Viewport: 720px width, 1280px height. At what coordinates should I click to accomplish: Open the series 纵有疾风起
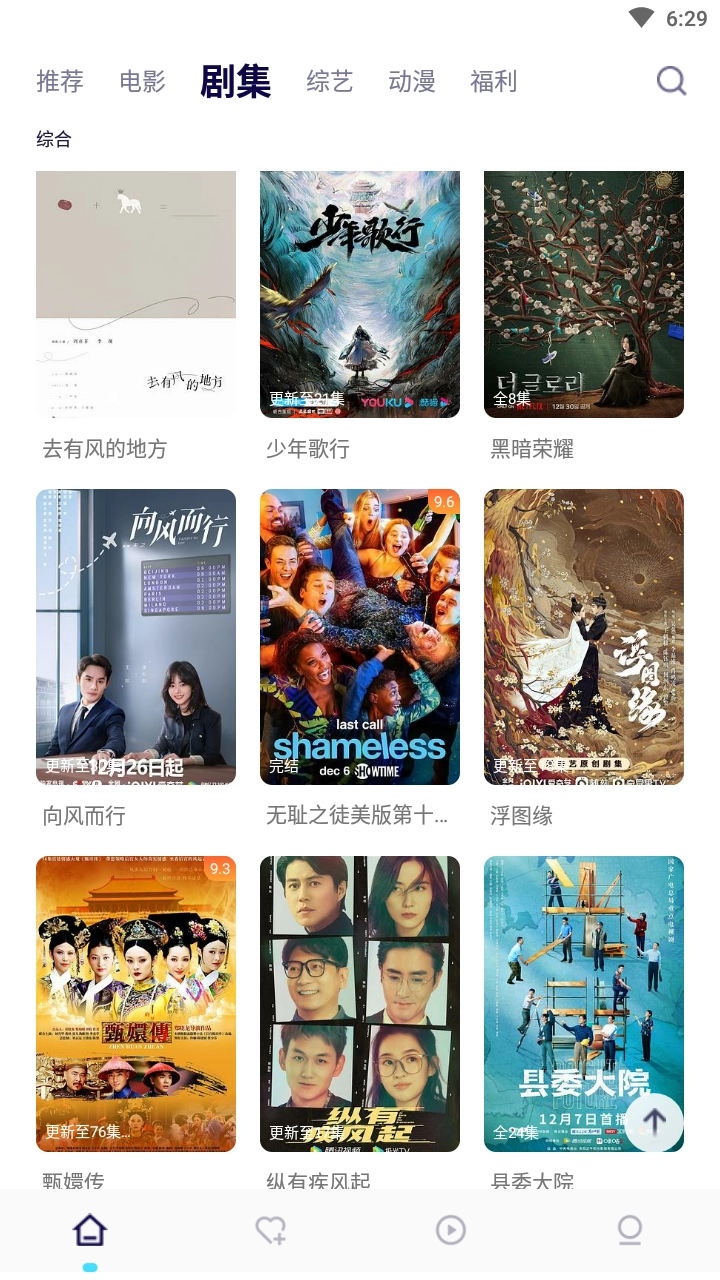(360, 1003)
